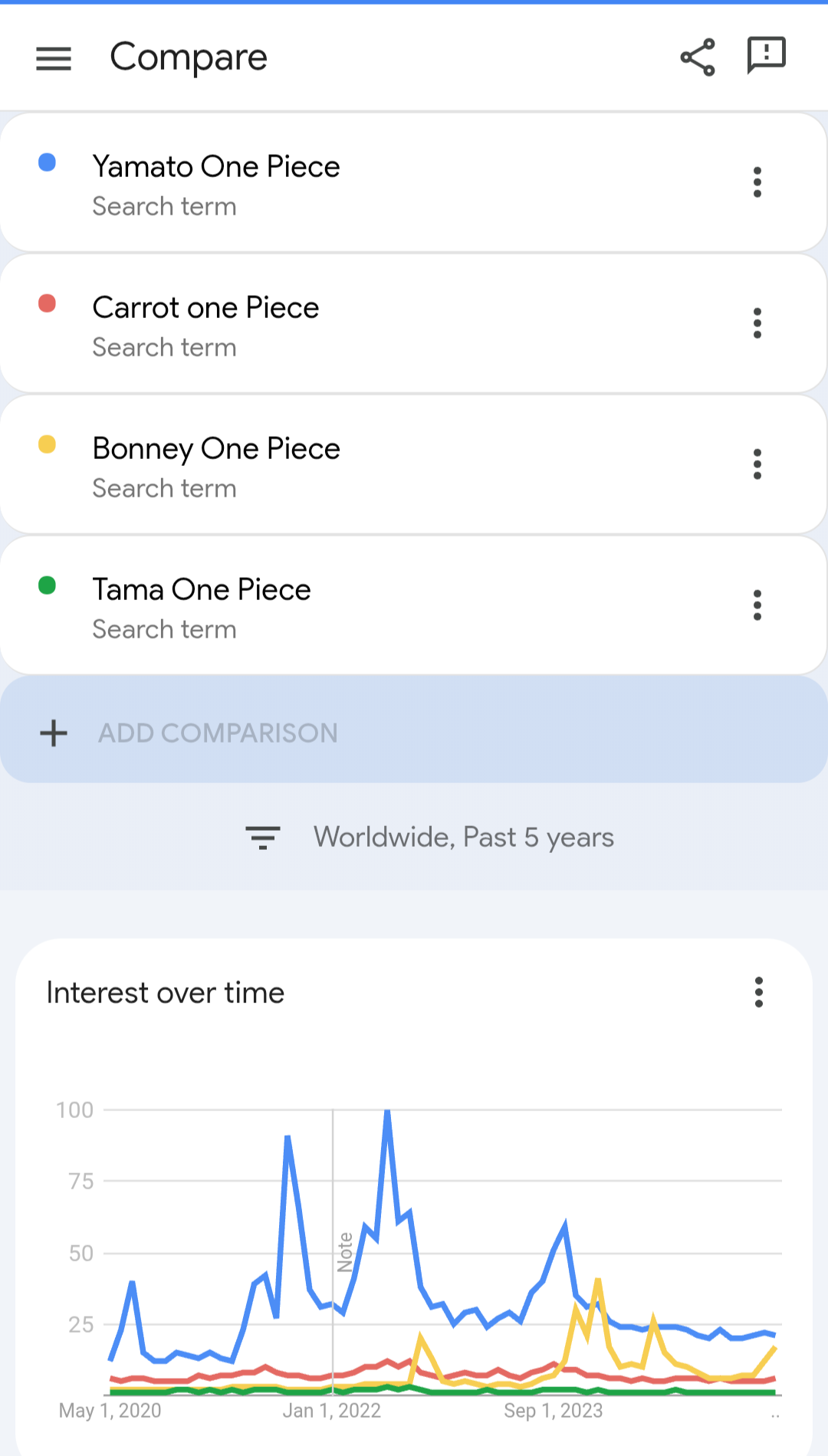Screen dimensions: 828x1456
Task: Open options for Bonney One Piece term
Action: pyautogui.click(x=757, y=464)
